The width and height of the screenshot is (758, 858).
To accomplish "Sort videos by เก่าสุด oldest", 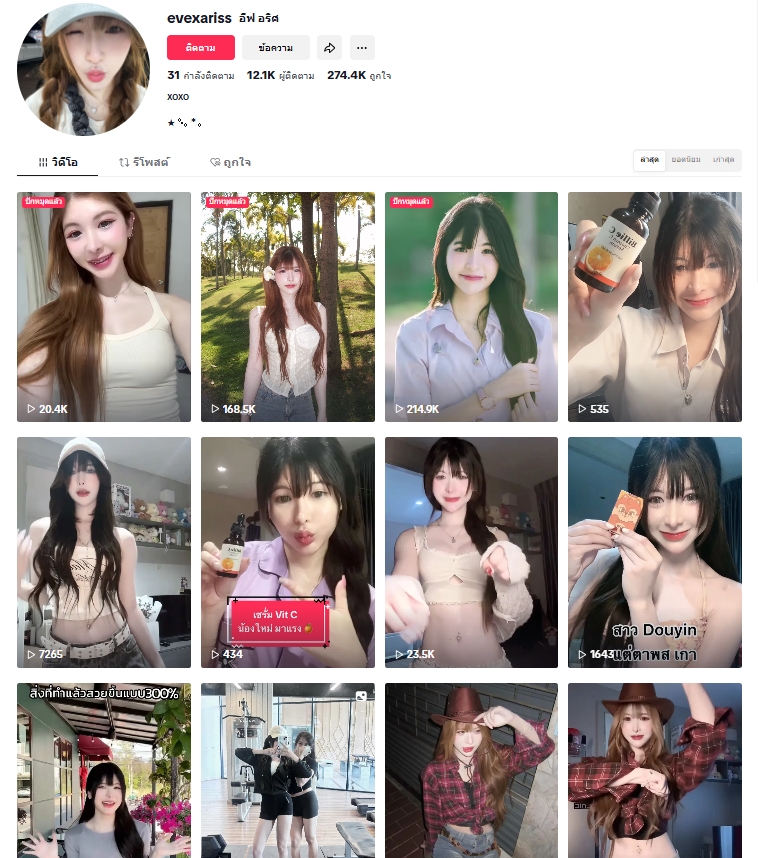I will pos(723,160).
